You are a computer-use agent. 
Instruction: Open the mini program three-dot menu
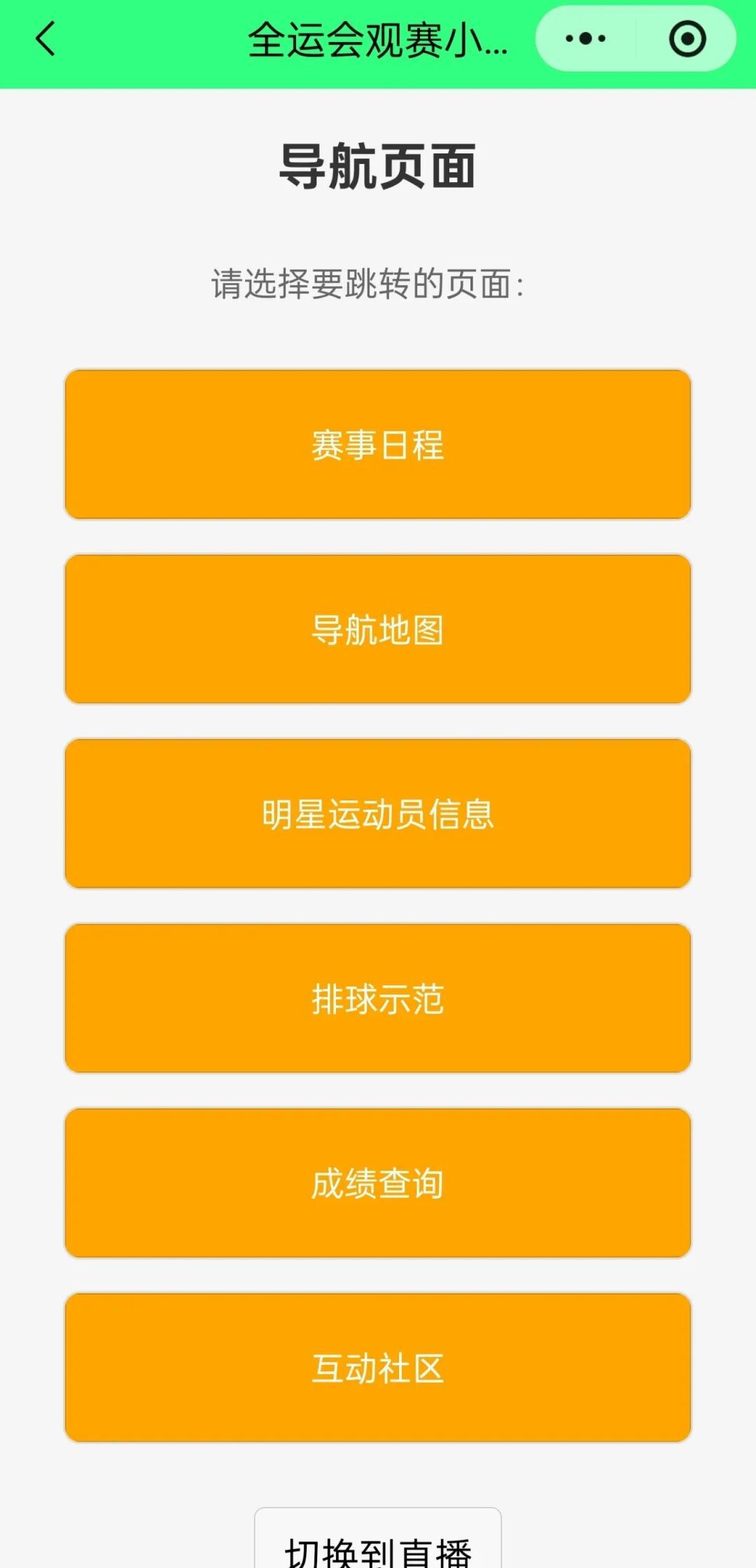586,39
